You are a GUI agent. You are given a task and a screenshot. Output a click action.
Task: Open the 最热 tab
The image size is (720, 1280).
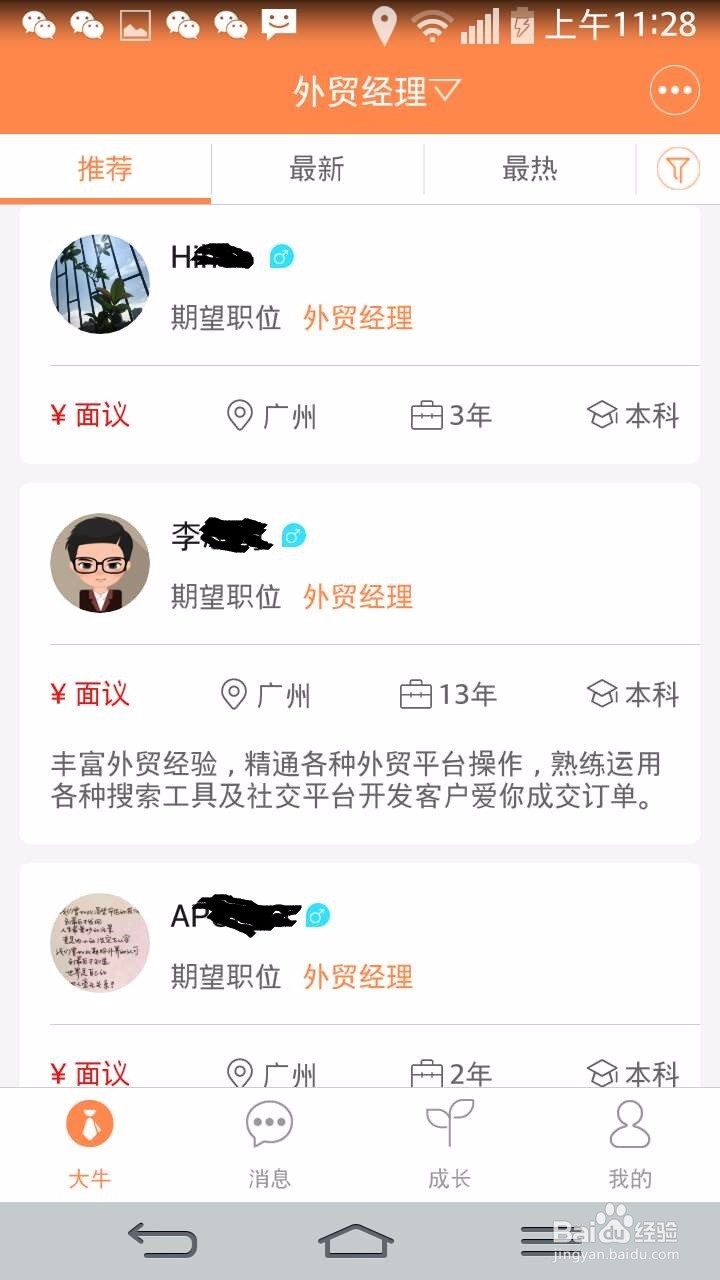(531, 170)
